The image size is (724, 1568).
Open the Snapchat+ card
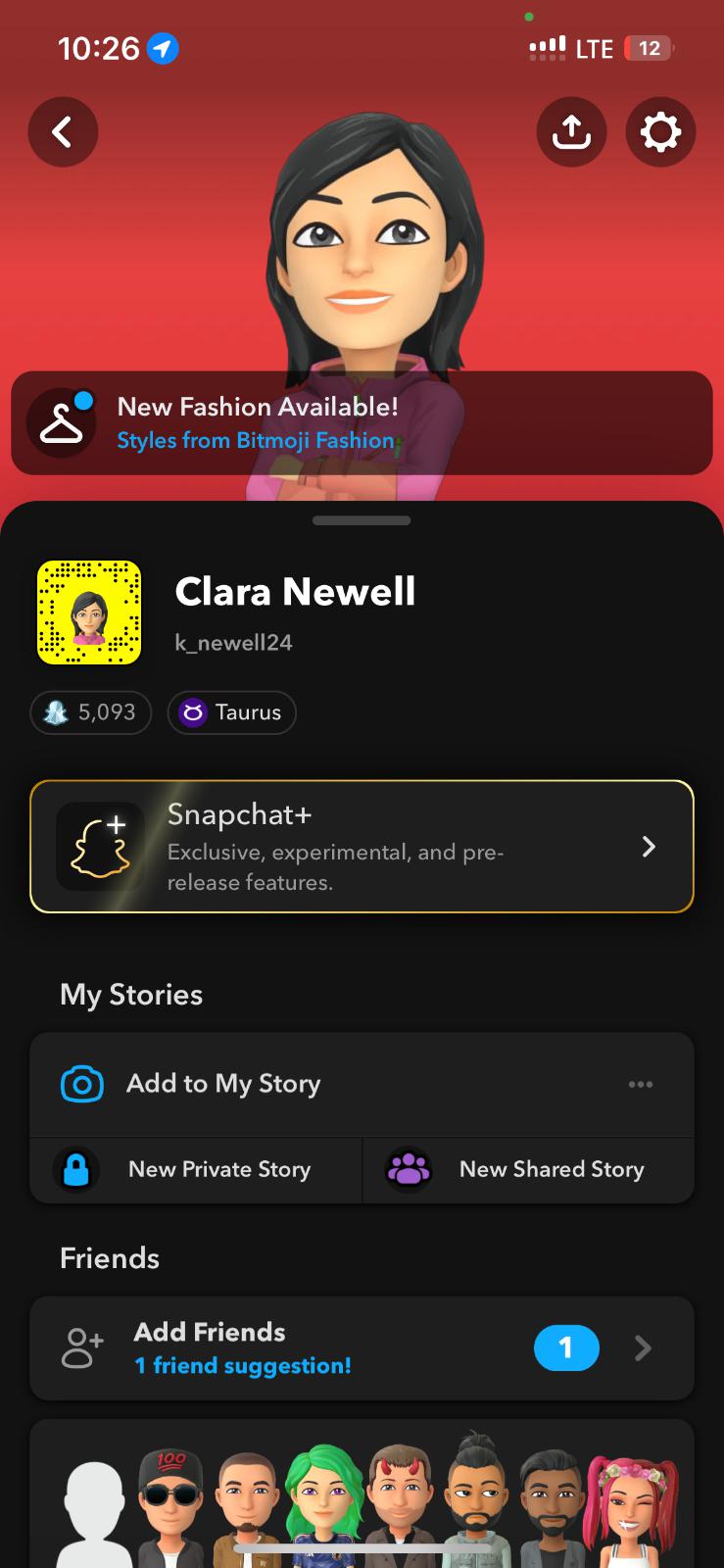point(362,847)
